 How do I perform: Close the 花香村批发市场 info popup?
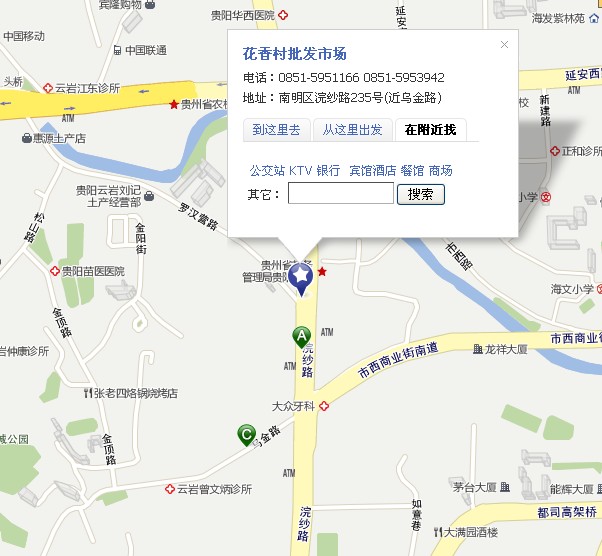(x=504, y=44)
